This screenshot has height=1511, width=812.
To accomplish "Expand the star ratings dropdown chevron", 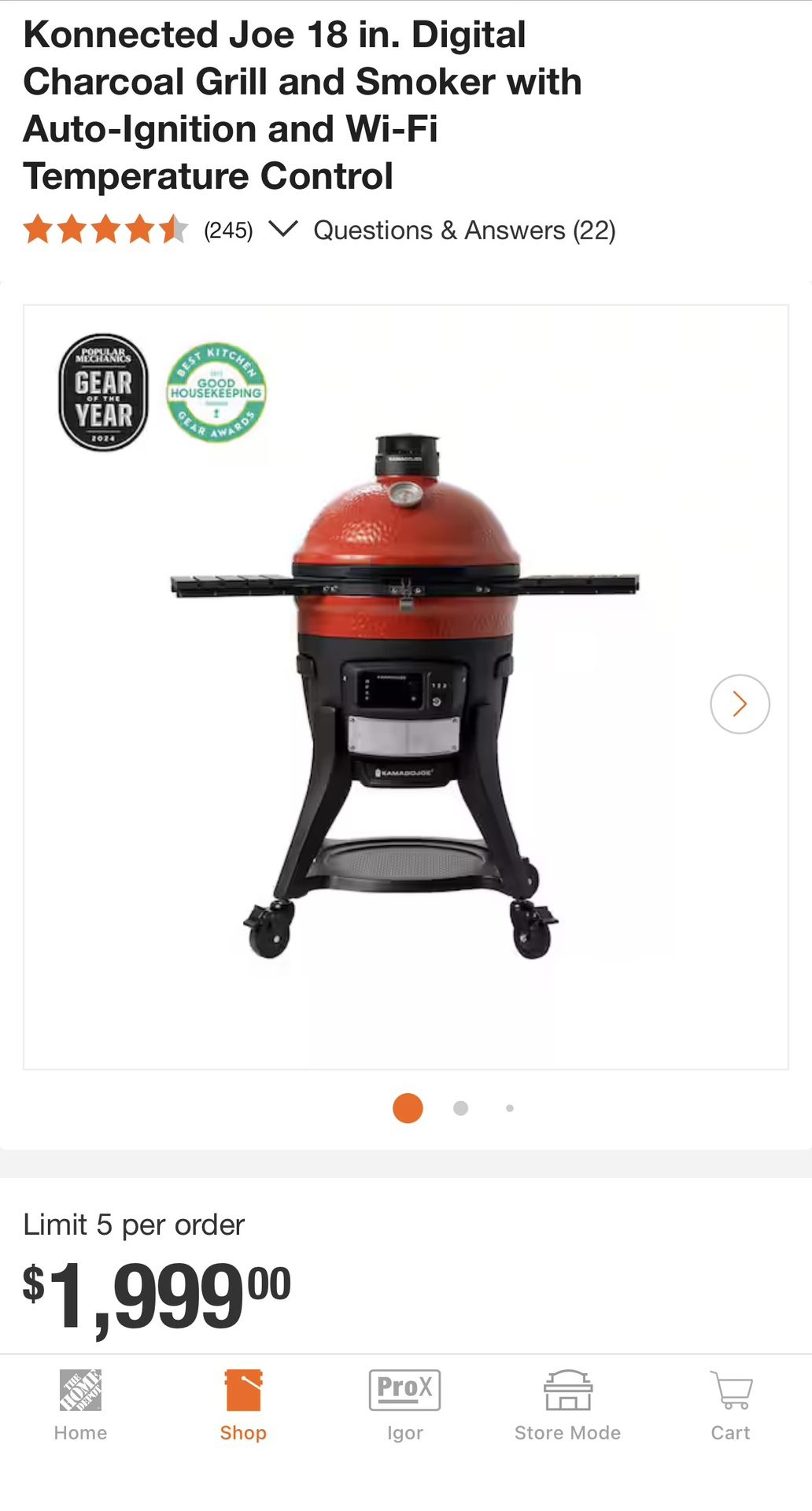I will (282, 229).
